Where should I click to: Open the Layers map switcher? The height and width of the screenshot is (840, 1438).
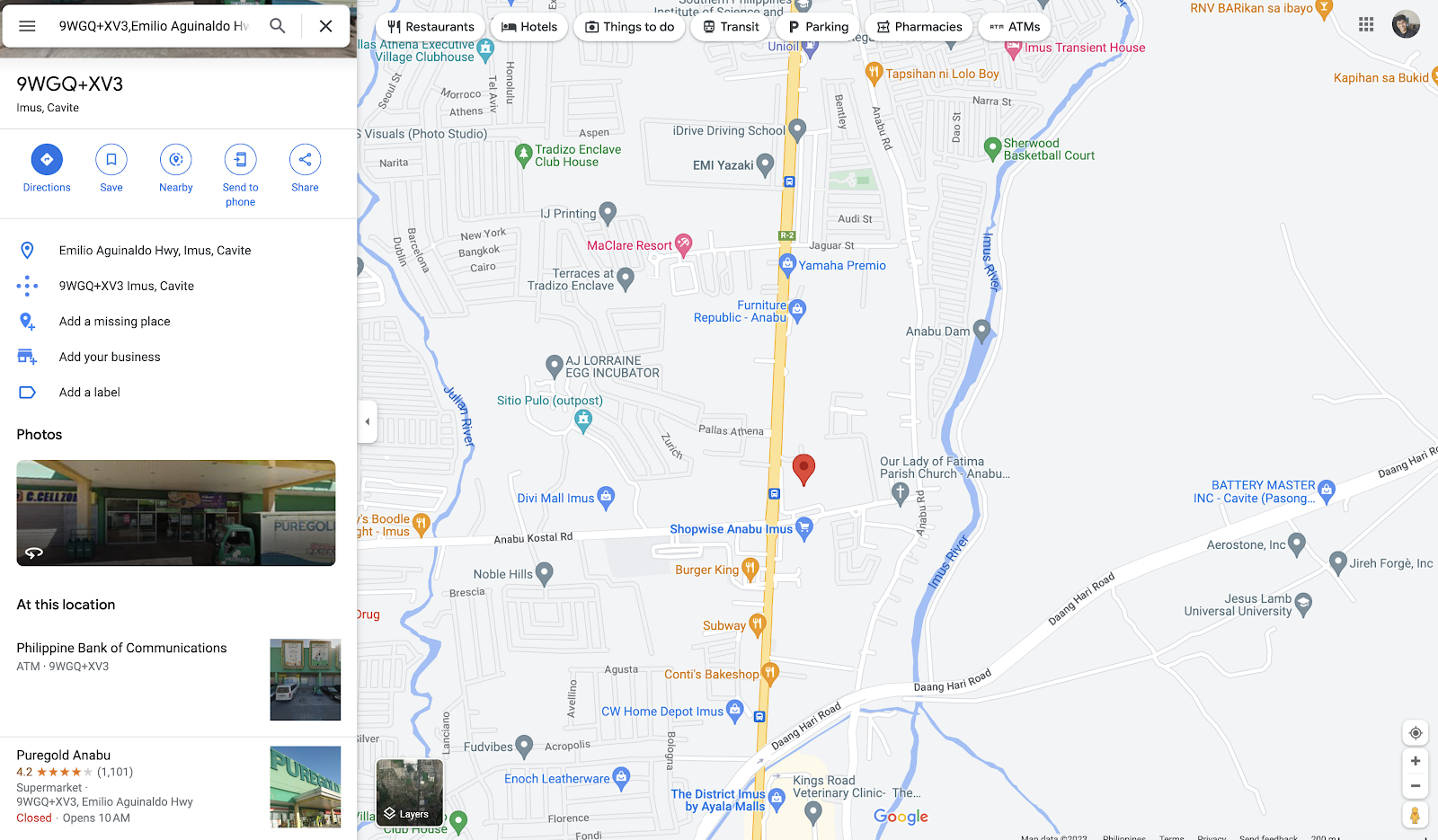pyautogui.click(x=410, y=791)
